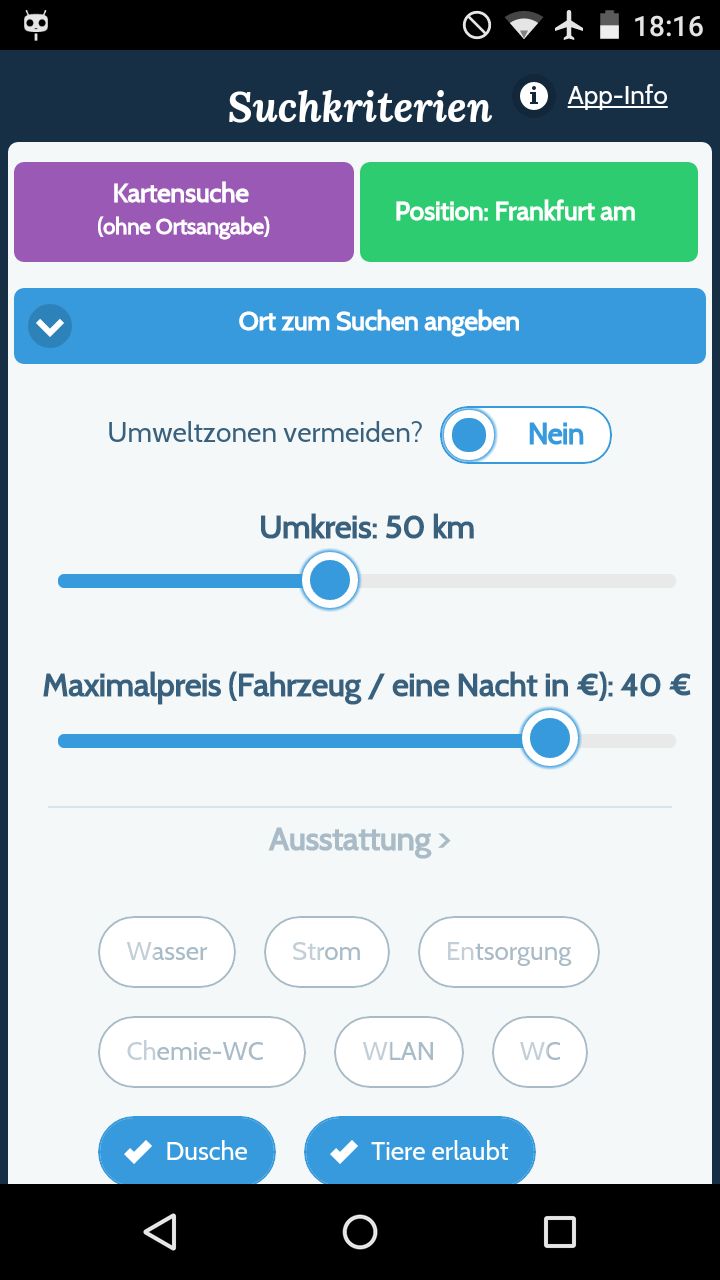Add Chemie-WC to filters

click(201, 1051)
